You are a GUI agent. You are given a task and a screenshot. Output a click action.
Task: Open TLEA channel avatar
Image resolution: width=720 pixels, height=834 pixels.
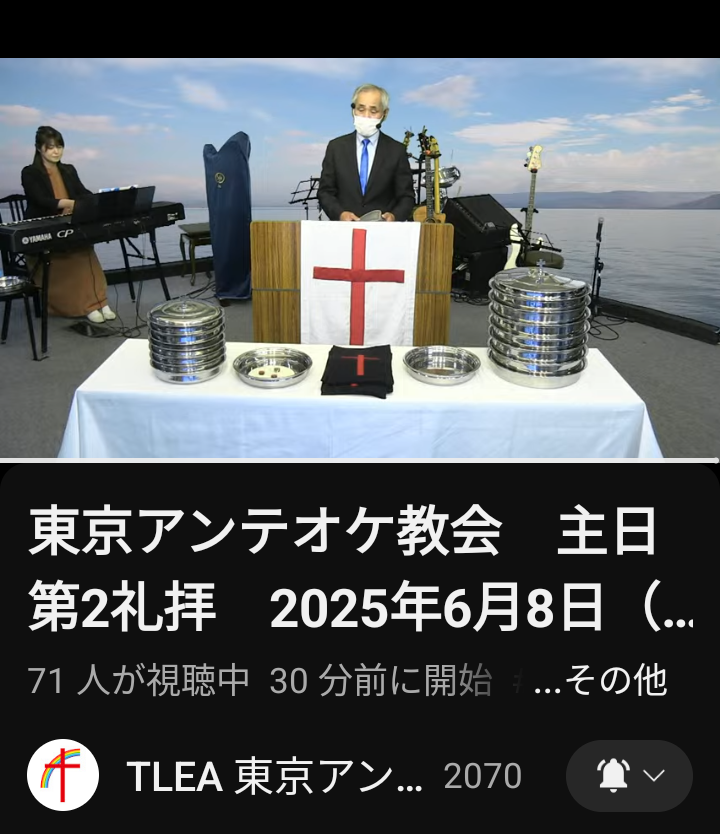click(x=62, y=775)
